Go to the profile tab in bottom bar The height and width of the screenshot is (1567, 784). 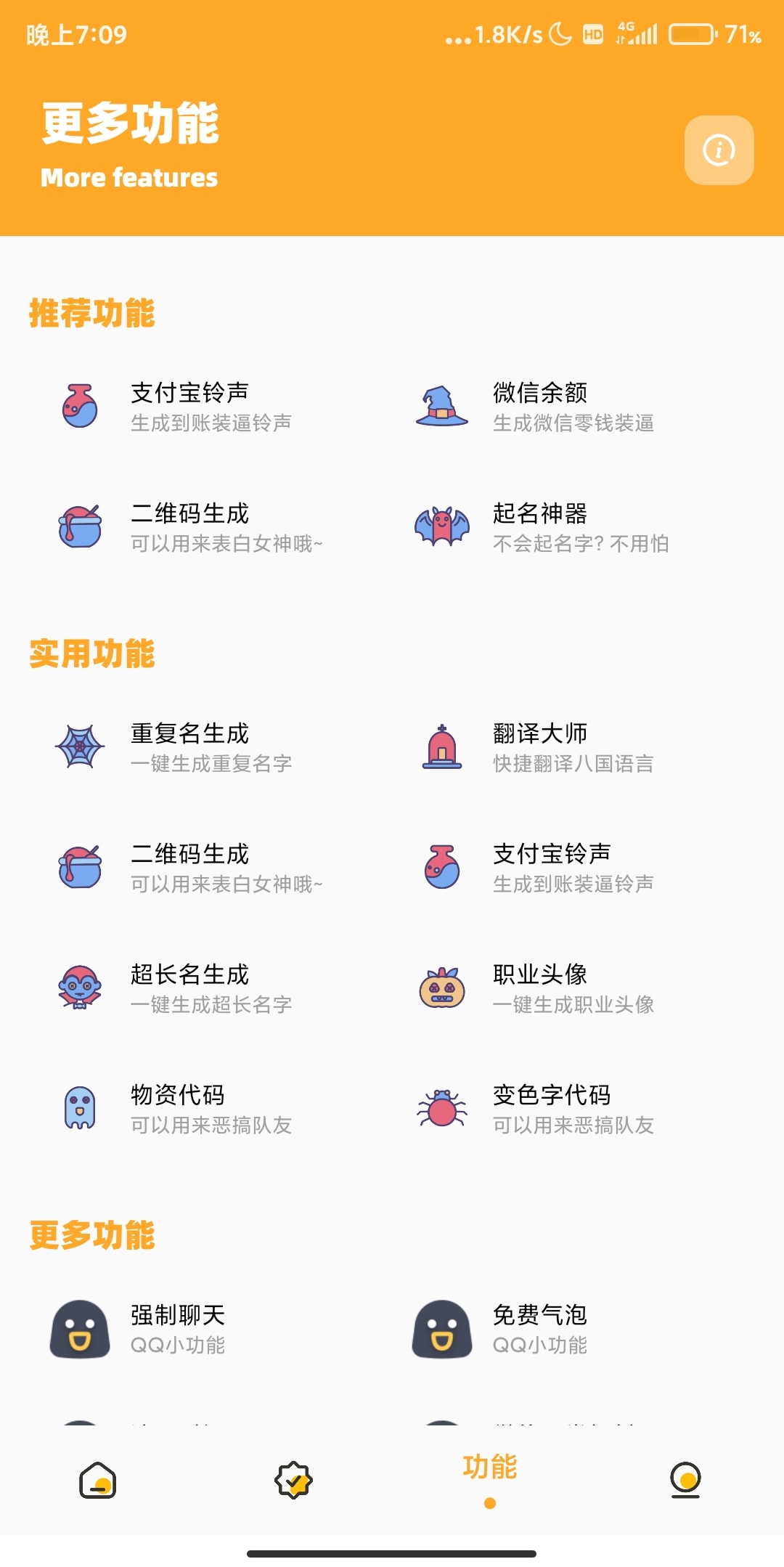[x=685, y=1480]
